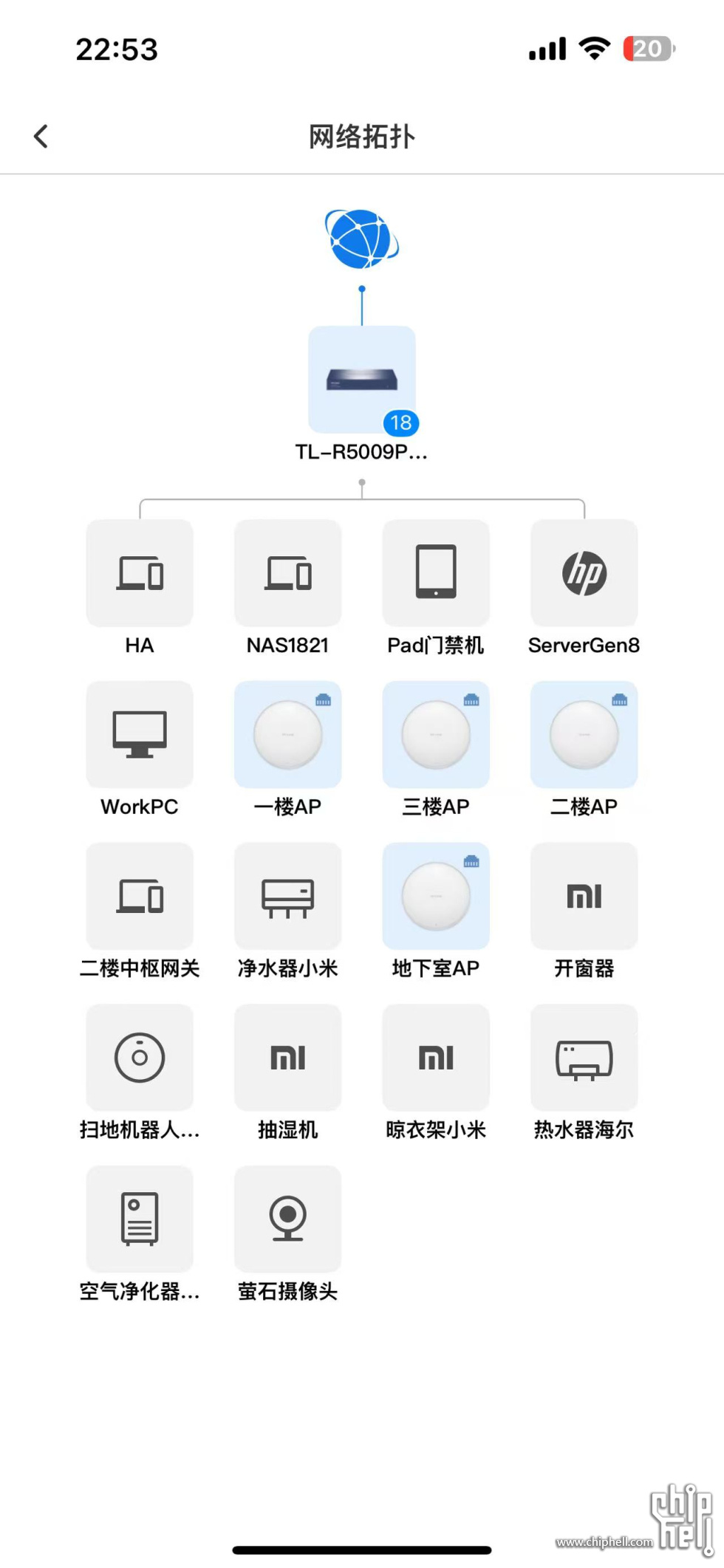This screenshot has width=724, height=1568.
Task: Open the WorkPC device tile
Action: 140,735
